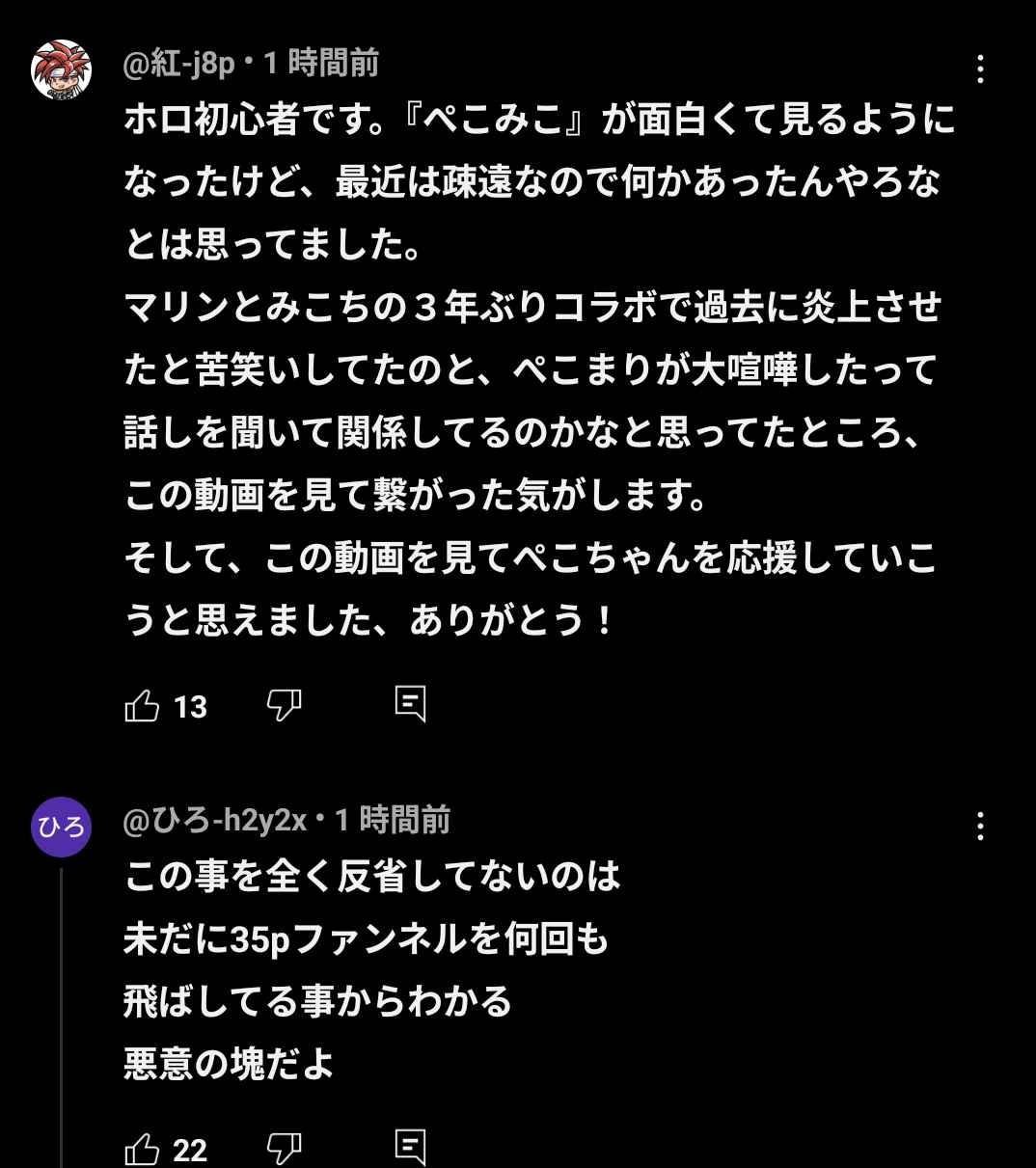Like the comment by @紅-j8p

click(x=142, y=706)
